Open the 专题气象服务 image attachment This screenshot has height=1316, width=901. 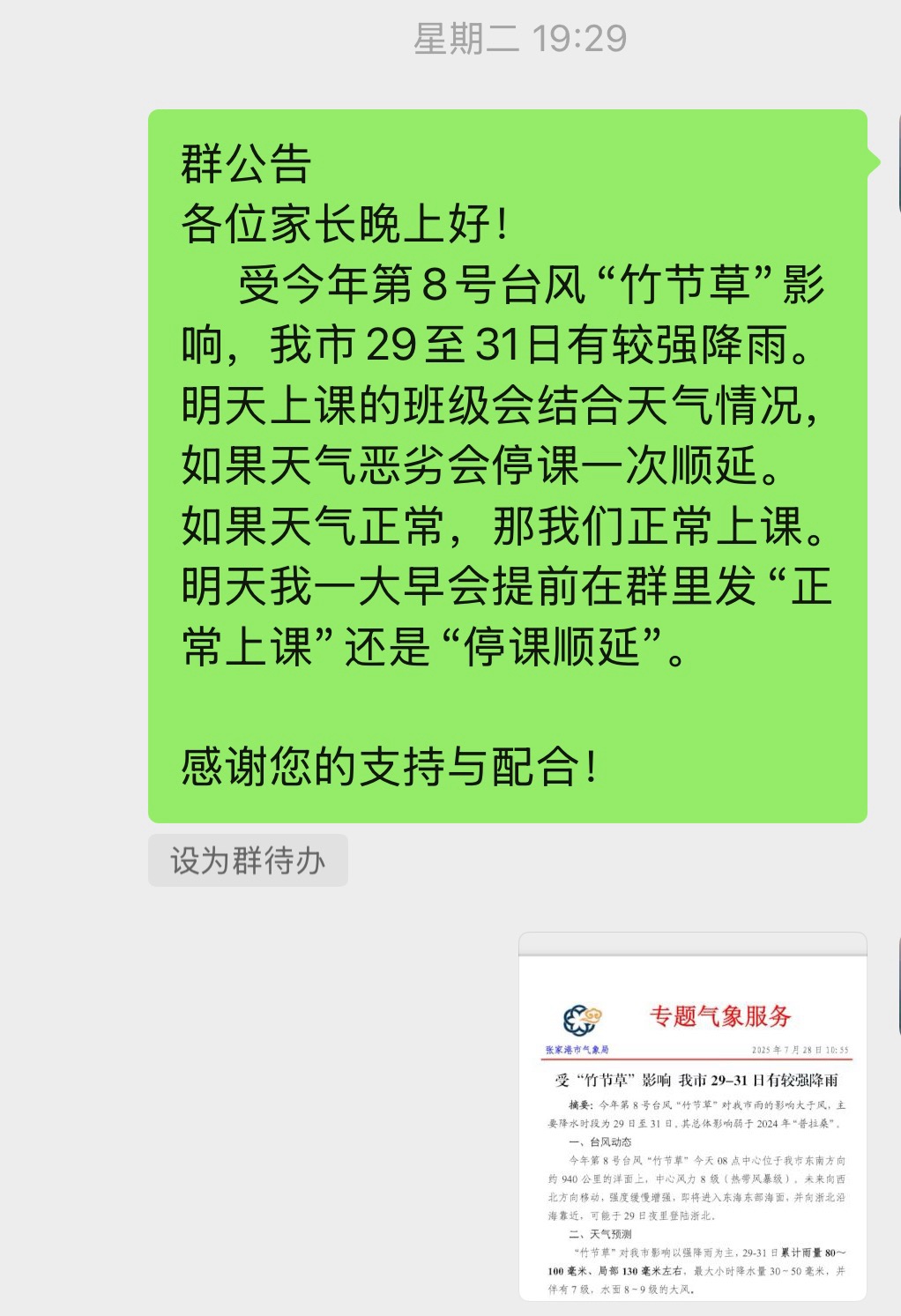click(693, 1116)
